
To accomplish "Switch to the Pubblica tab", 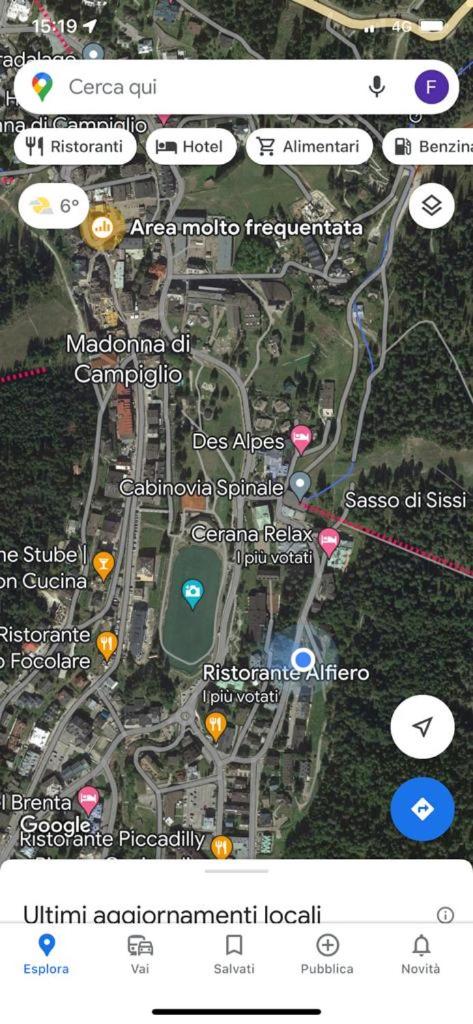I will click(x=327, y=955).
